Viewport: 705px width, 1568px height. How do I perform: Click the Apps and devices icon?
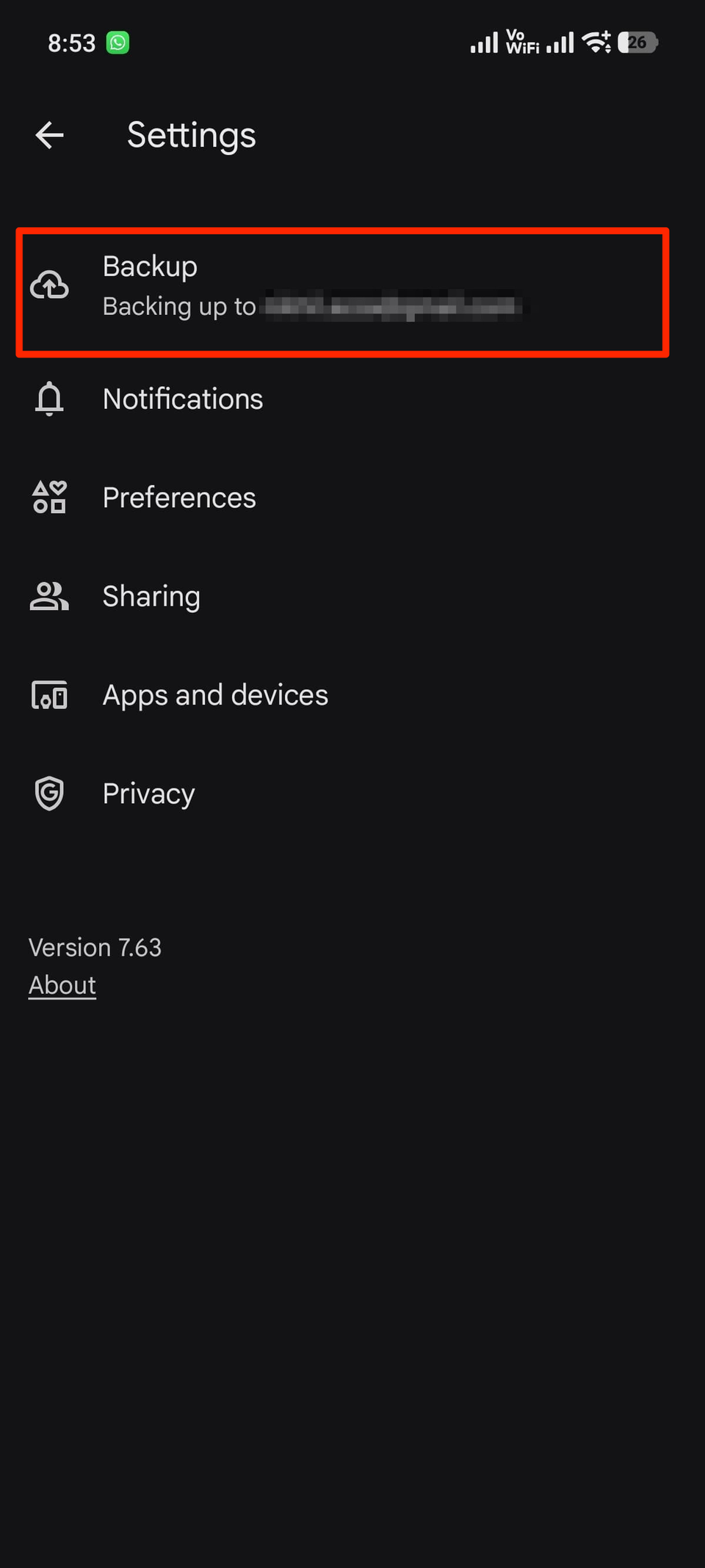(48, 695)
